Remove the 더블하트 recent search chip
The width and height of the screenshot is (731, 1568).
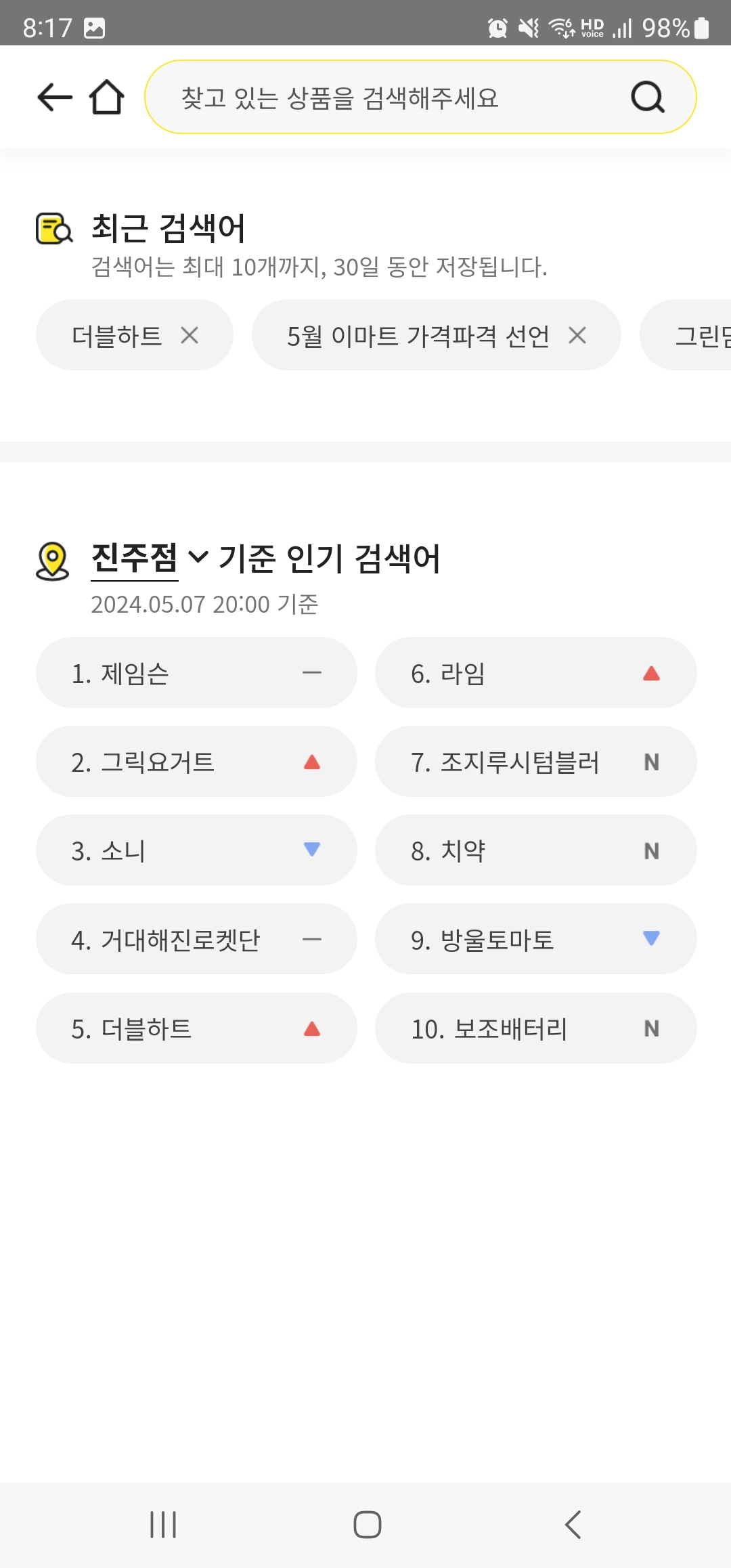(x=191, y=334)
